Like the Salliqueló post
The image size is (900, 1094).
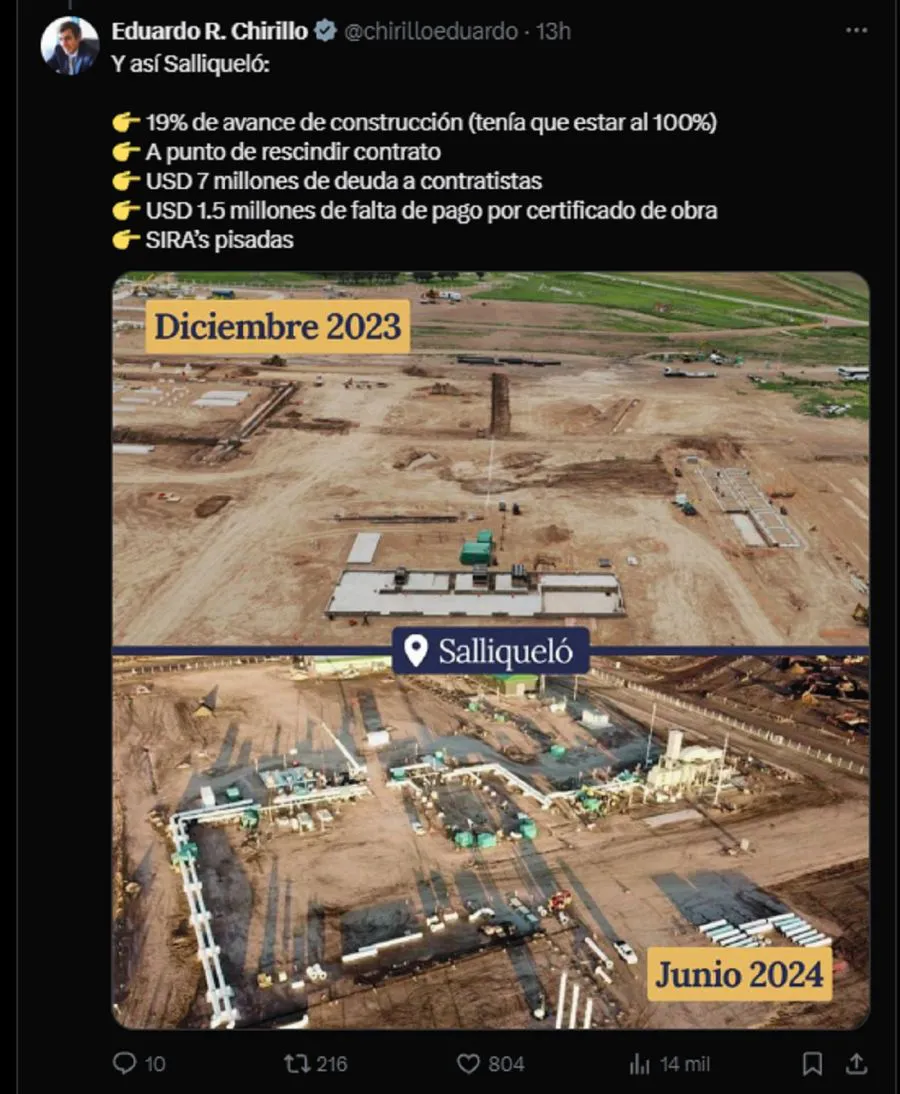pos(469,1064)
